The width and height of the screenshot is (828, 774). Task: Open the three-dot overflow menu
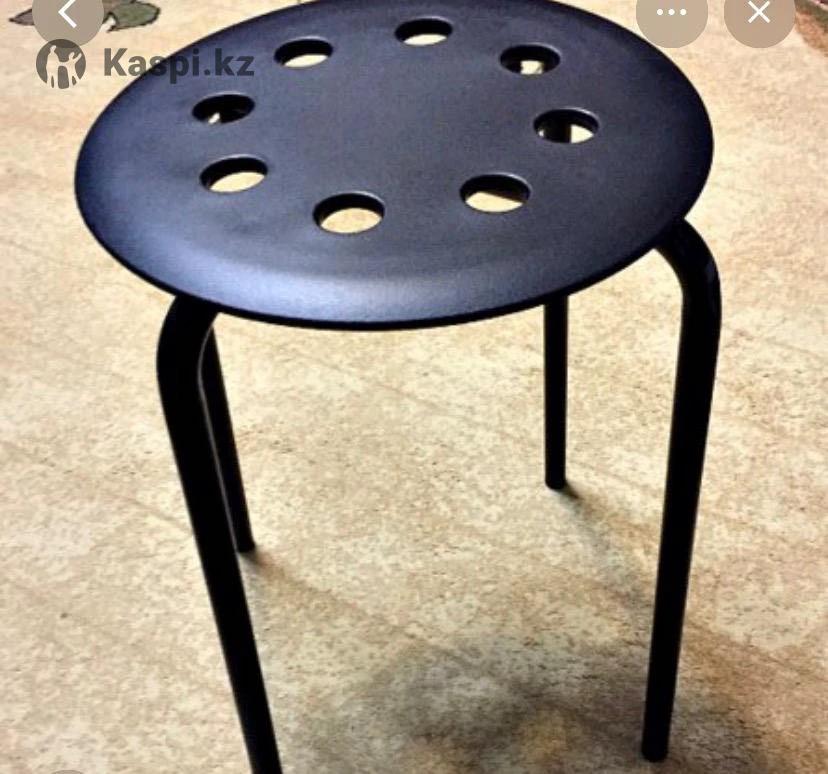[671, 14]
